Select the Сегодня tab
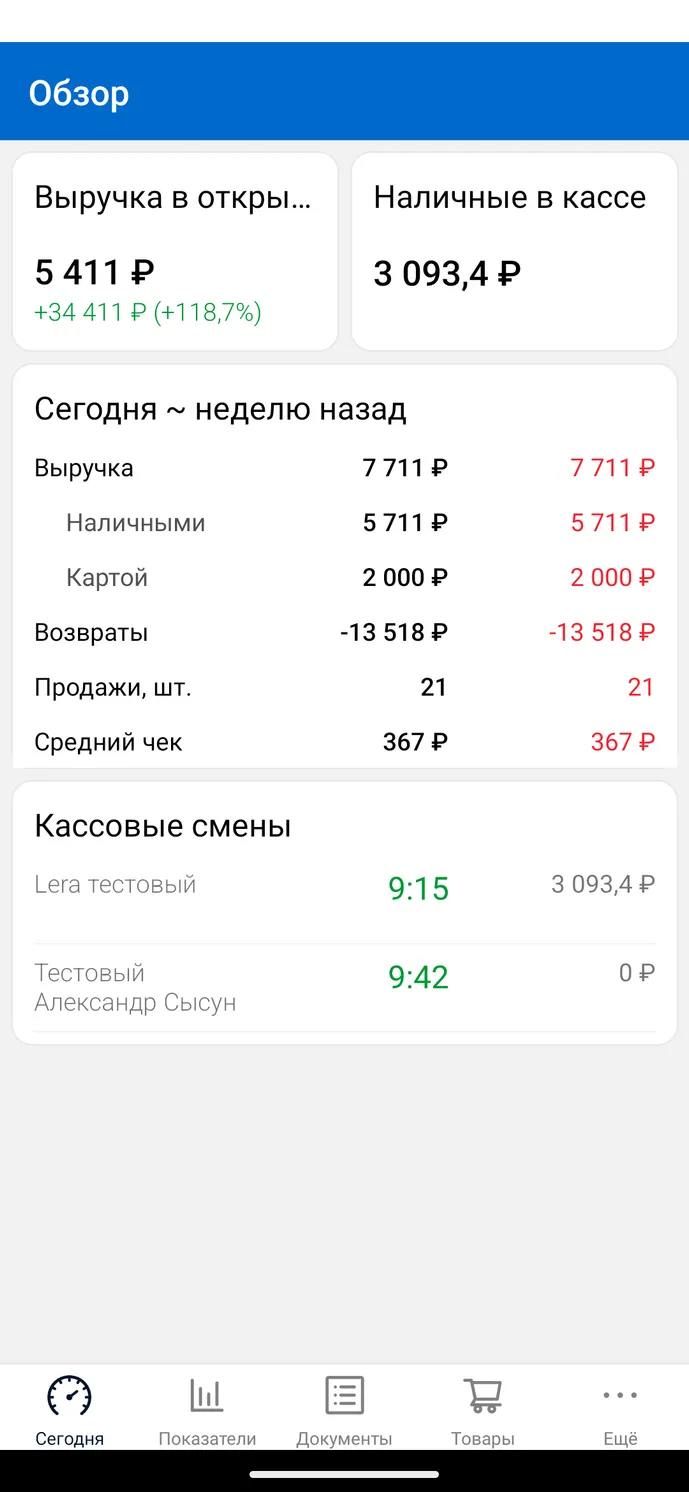The width and height of the screenshot is (689, 1492). coord(69,1410)
